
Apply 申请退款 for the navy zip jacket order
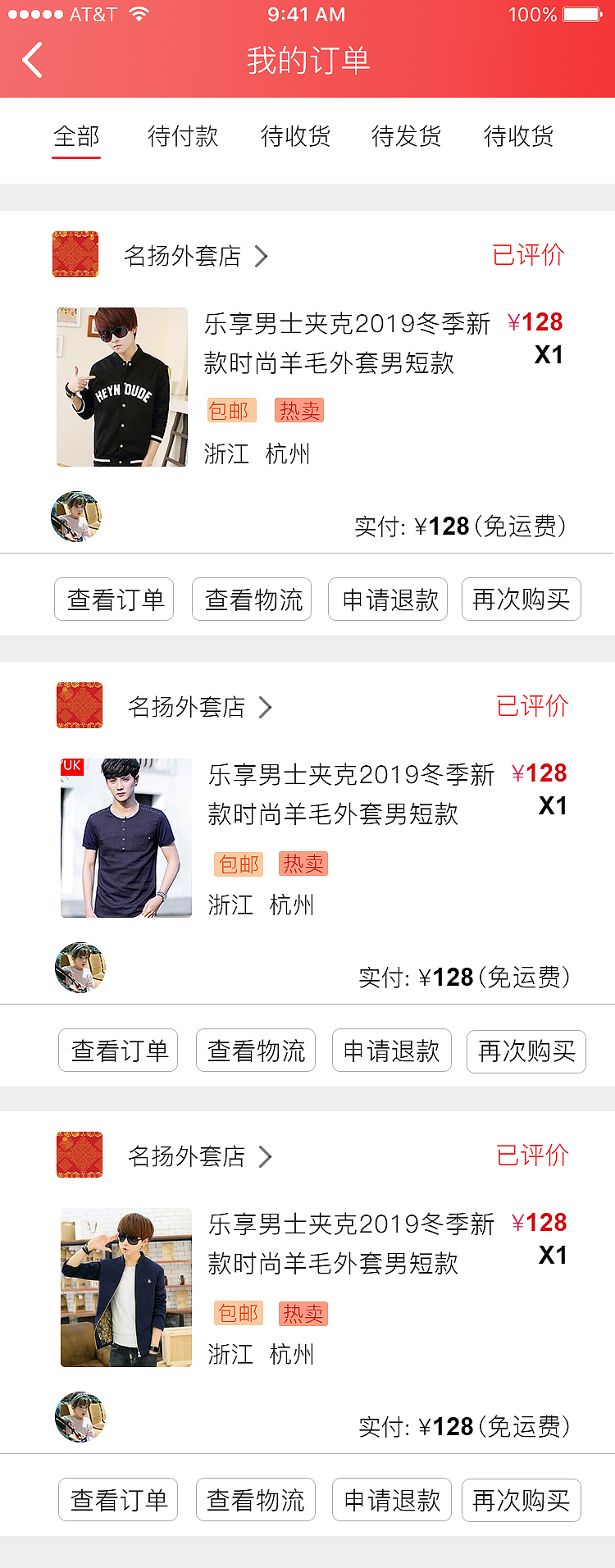(x=392, y=1500)
